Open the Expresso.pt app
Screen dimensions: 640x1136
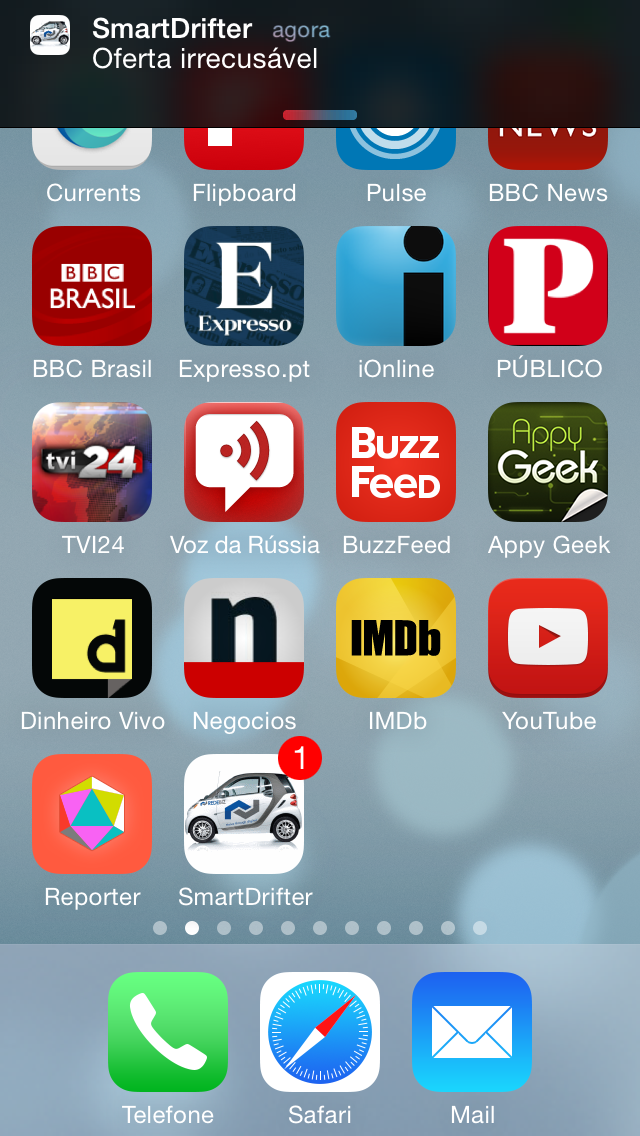pyautogui.click(x=244, y=286)
